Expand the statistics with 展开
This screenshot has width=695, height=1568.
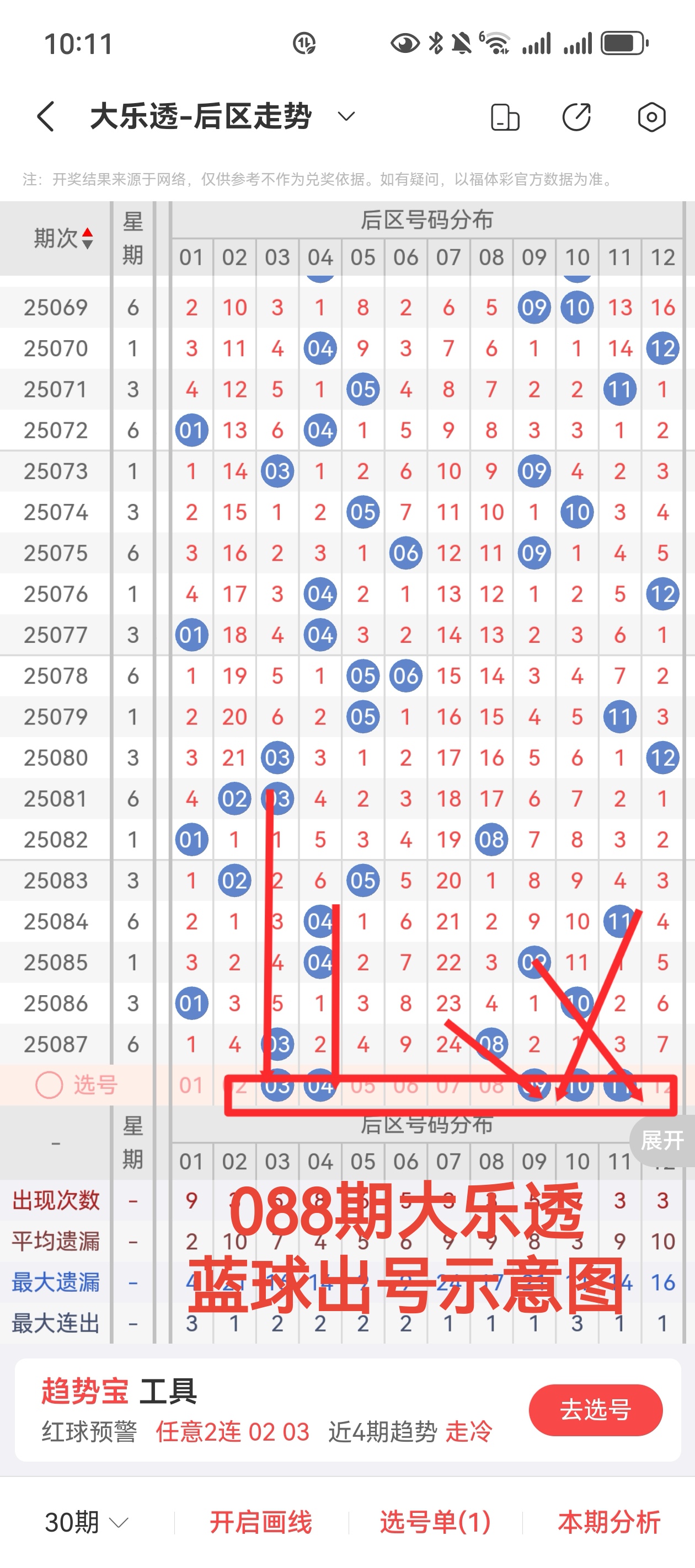[x=662, y=1140]
